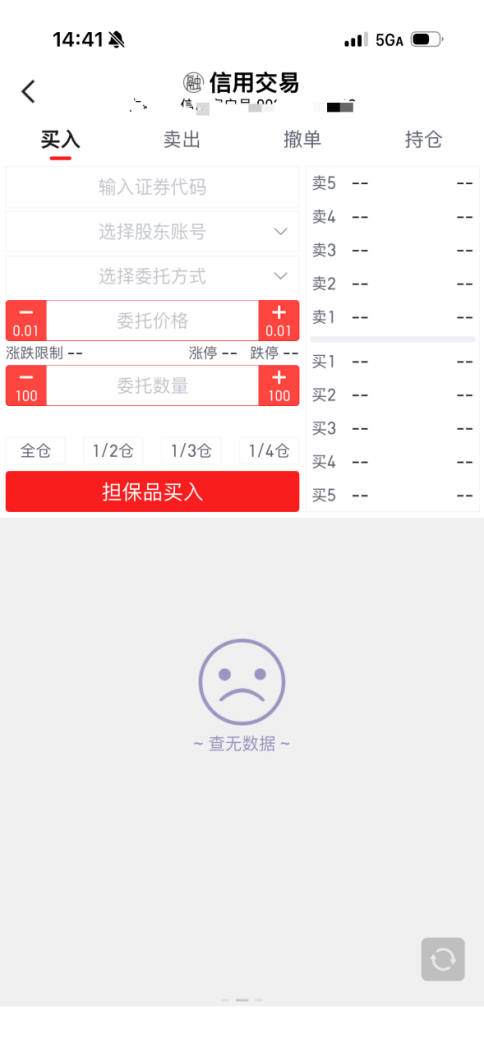Switch to the 卖出 tab
This screenshot has height=1053, width=484.
coord(182,140)
